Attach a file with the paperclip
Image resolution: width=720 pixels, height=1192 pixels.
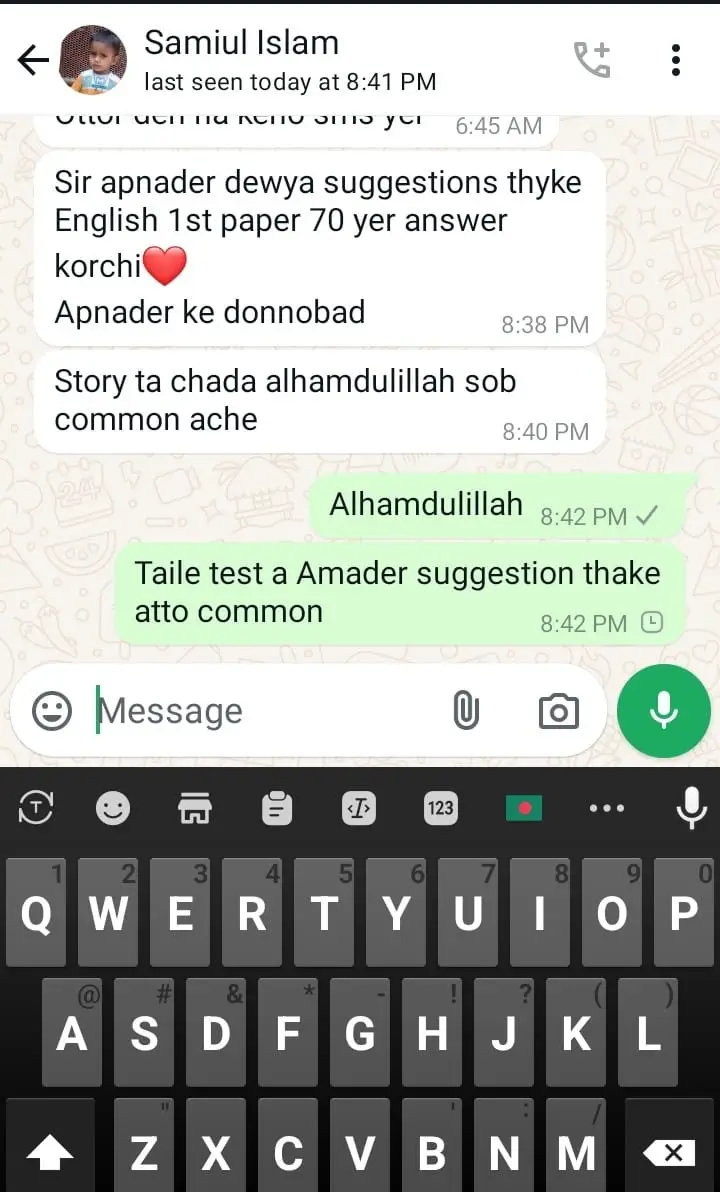(466, 711)
